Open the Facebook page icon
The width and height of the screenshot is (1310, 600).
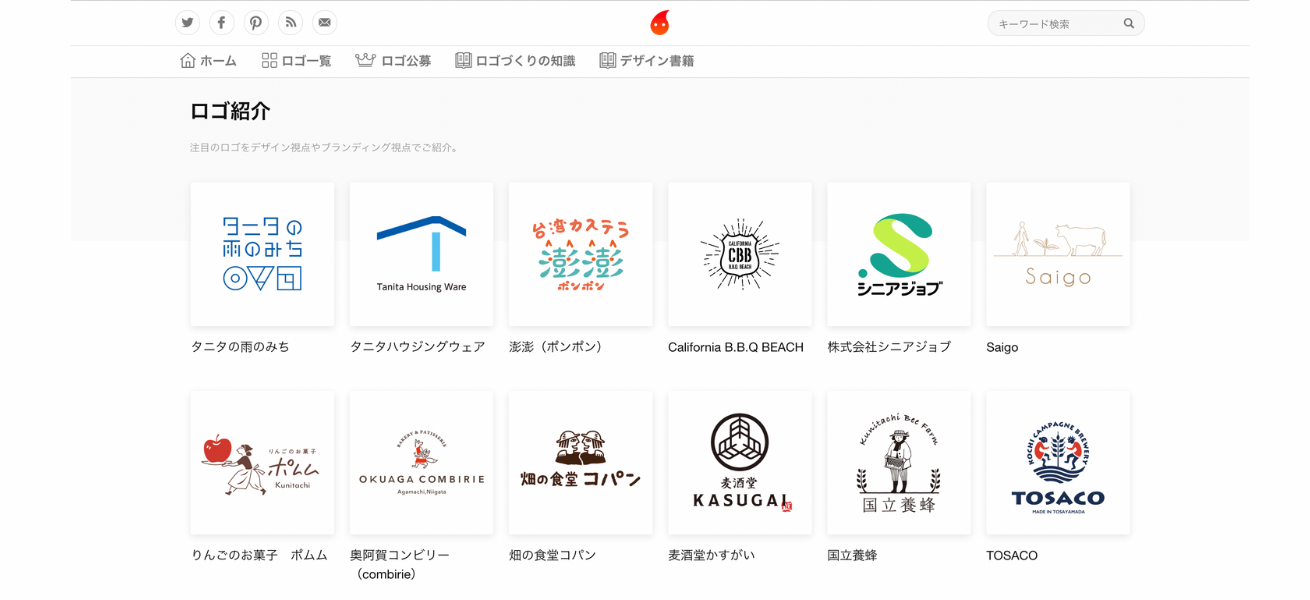point(221,23)
